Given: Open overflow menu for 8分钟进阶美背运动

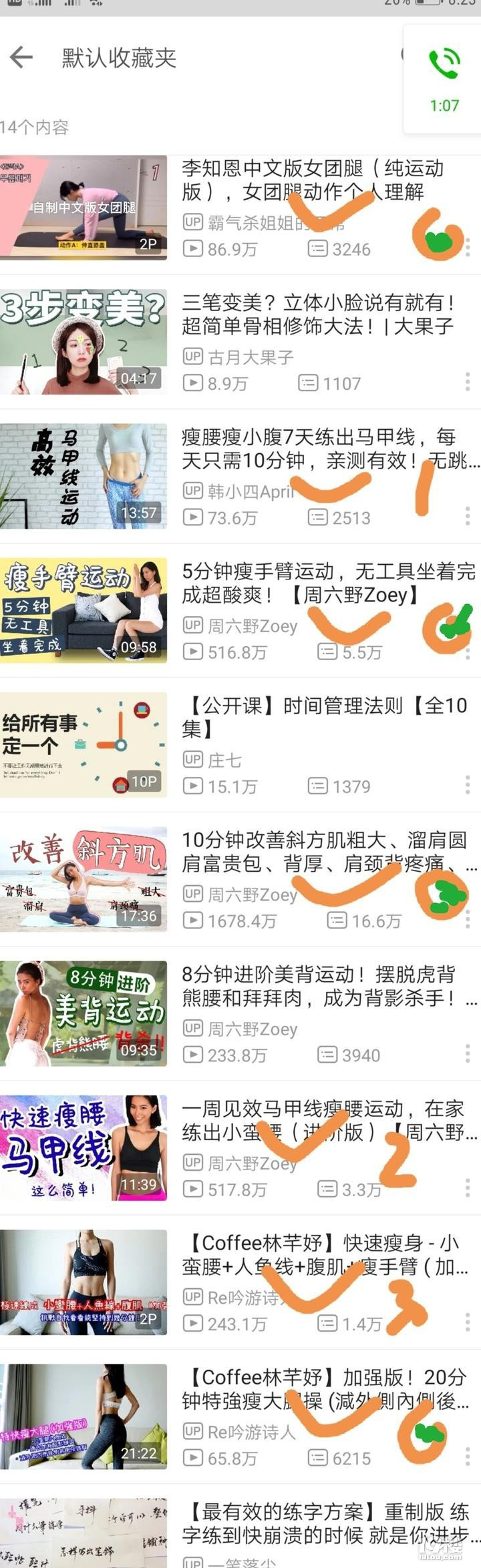Looking at the screenshot, I should pos(468,1054).
